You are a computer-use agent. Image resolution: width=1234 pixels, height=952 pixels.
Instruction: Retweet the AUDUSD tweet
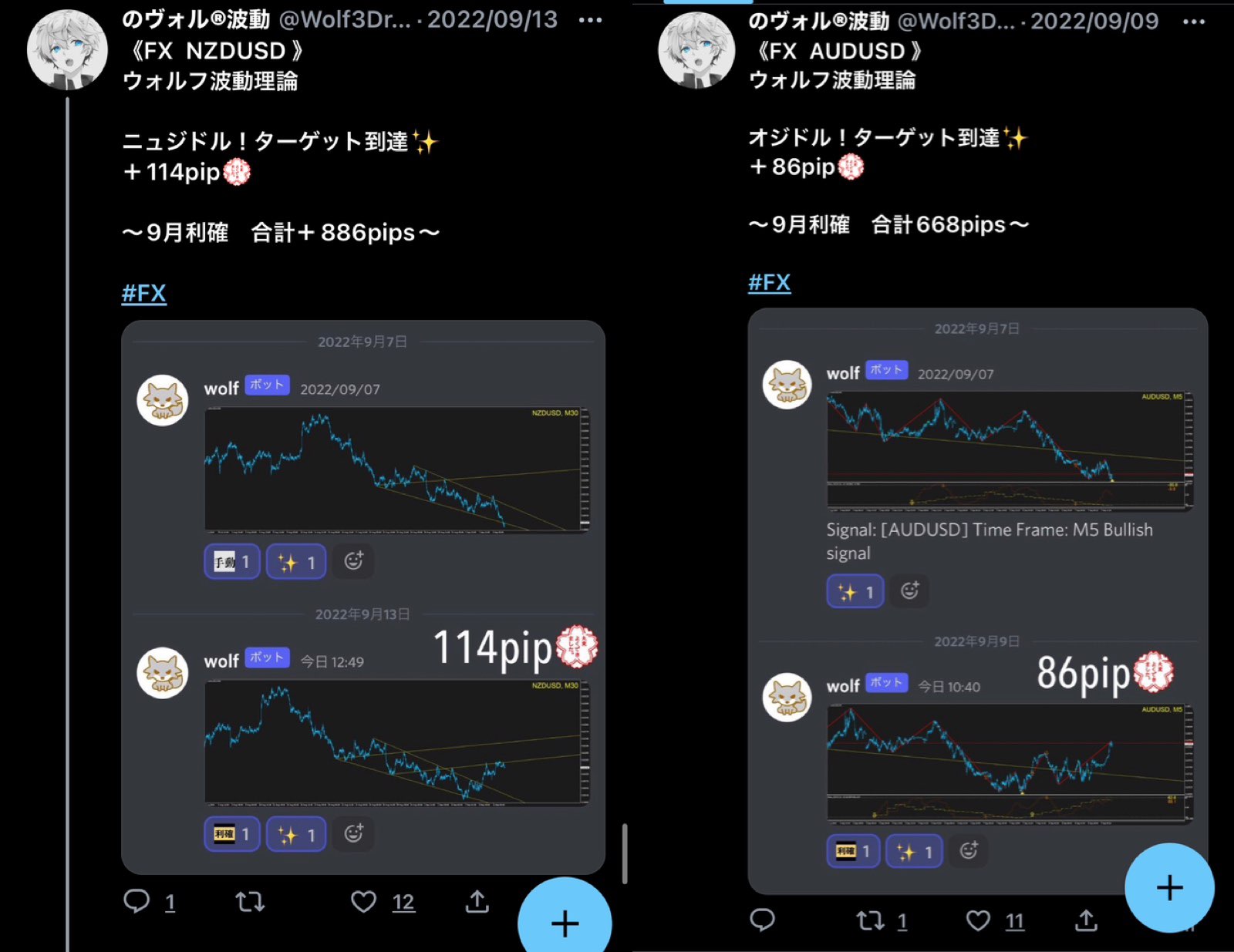(x=871, y=920)
